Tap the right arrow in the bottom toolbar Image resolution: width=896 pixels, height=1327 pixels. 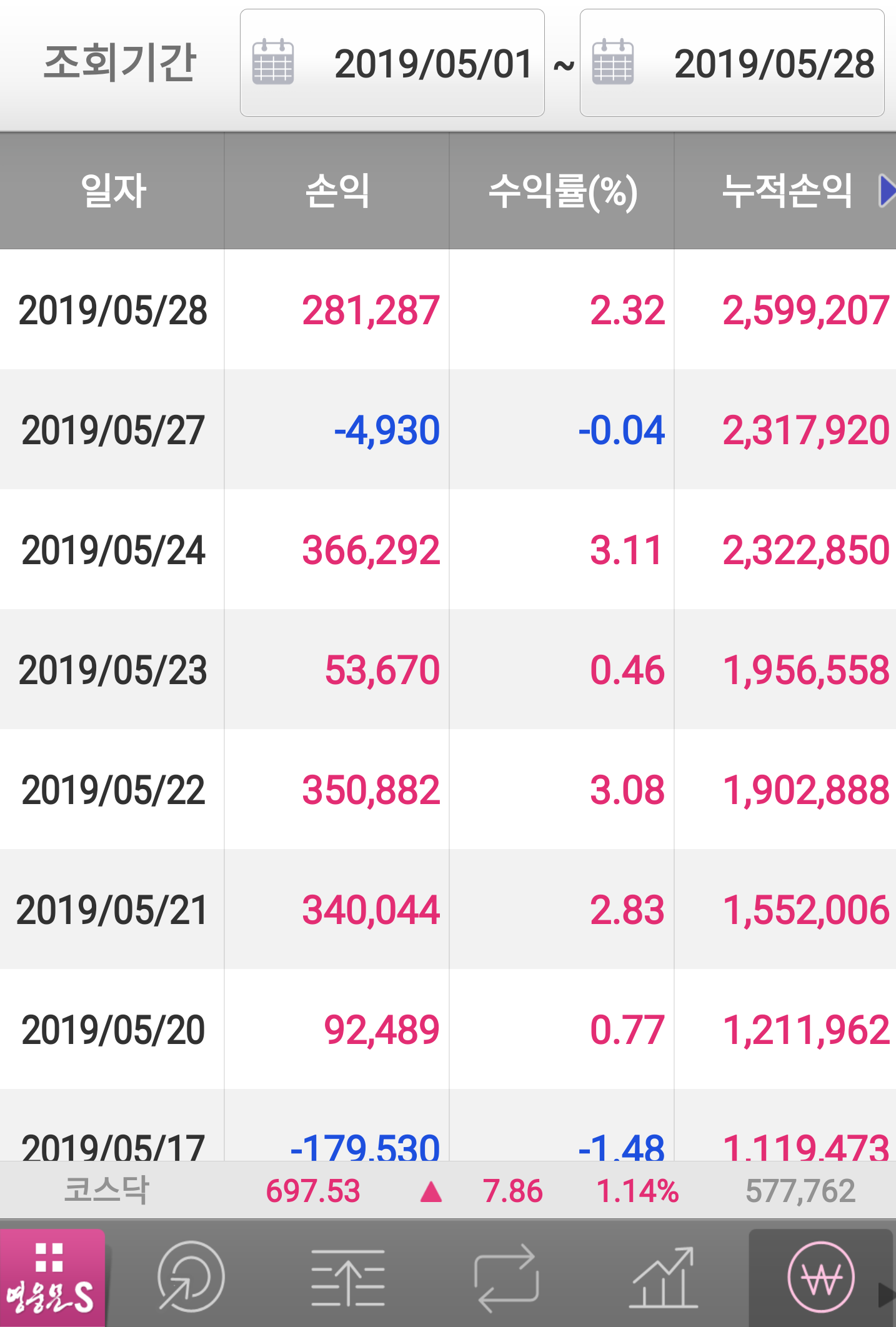(887, 1295)
